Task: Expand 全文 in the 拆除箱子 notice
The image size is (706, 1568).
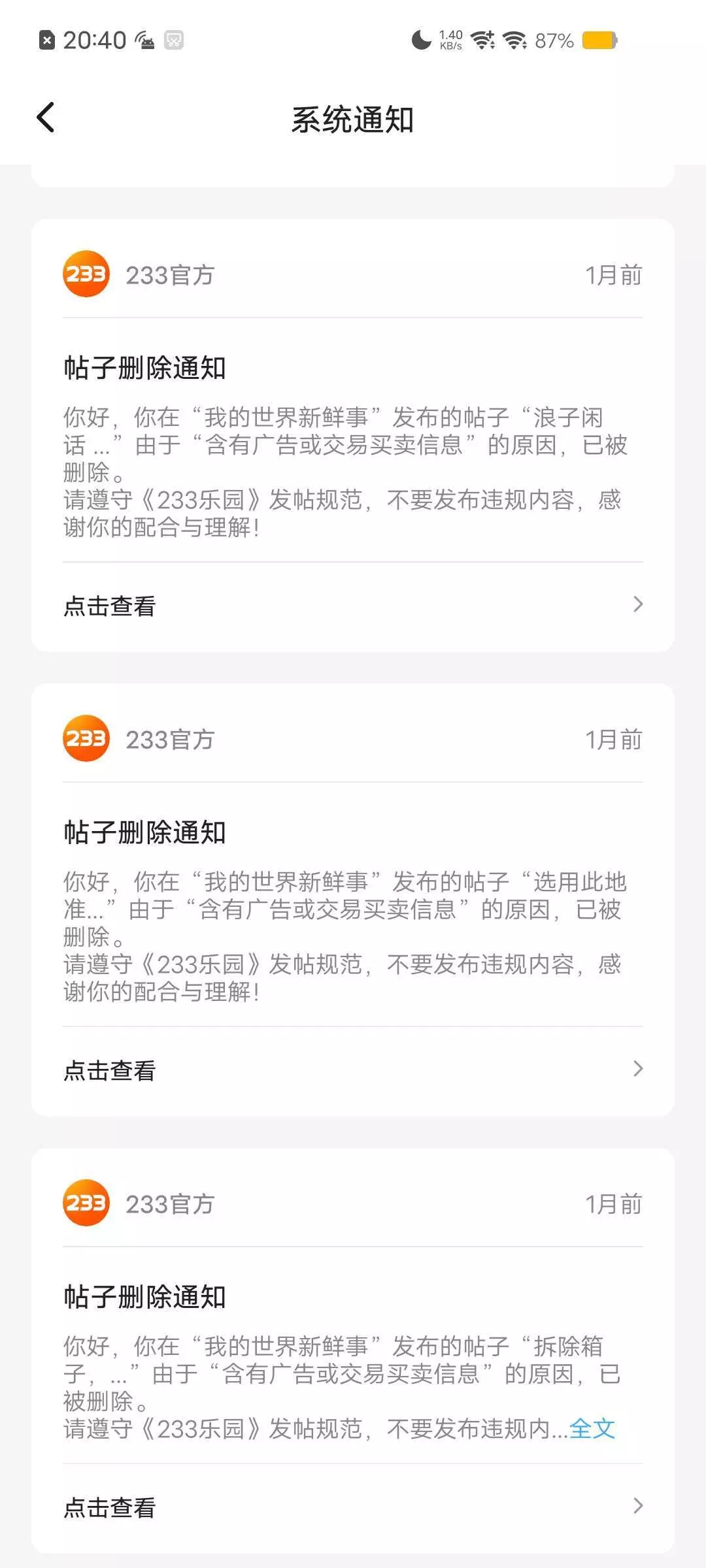Action: click(592, 1428)
